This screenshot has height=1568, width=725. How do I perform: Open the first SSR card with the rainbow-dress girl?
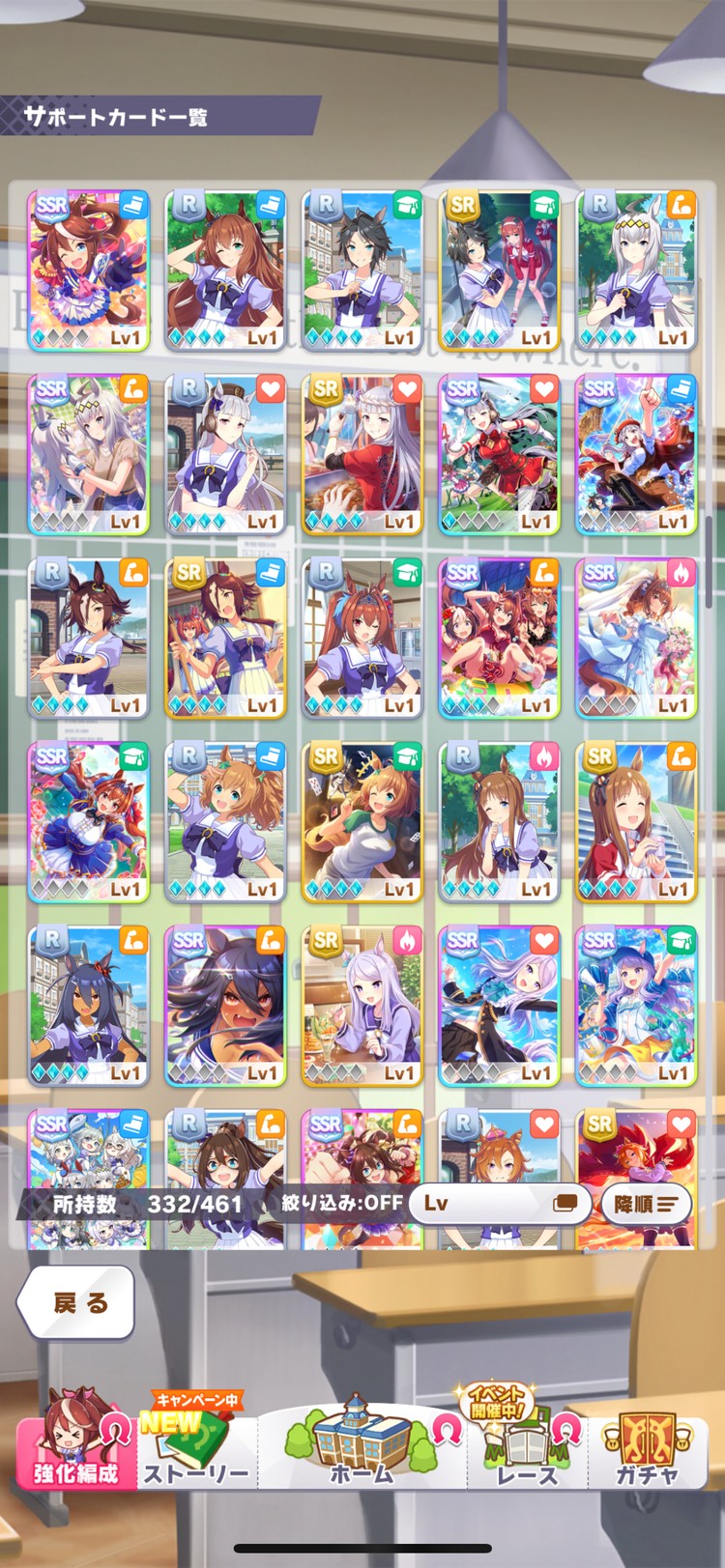tap(89, 270)
